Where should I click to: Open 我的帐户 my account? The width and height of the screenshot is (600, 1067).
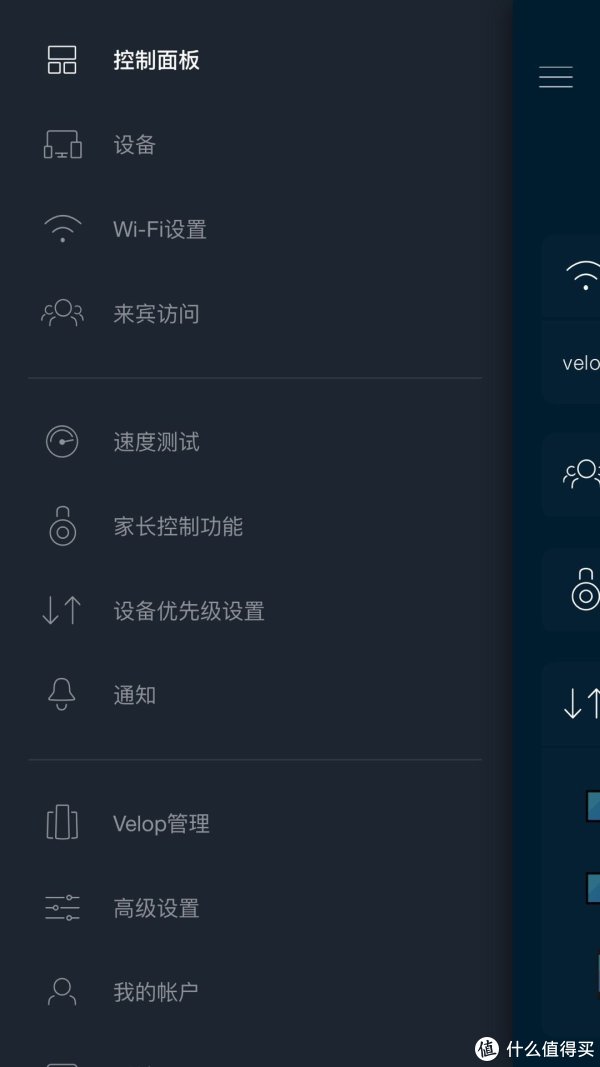click(156, 993)
